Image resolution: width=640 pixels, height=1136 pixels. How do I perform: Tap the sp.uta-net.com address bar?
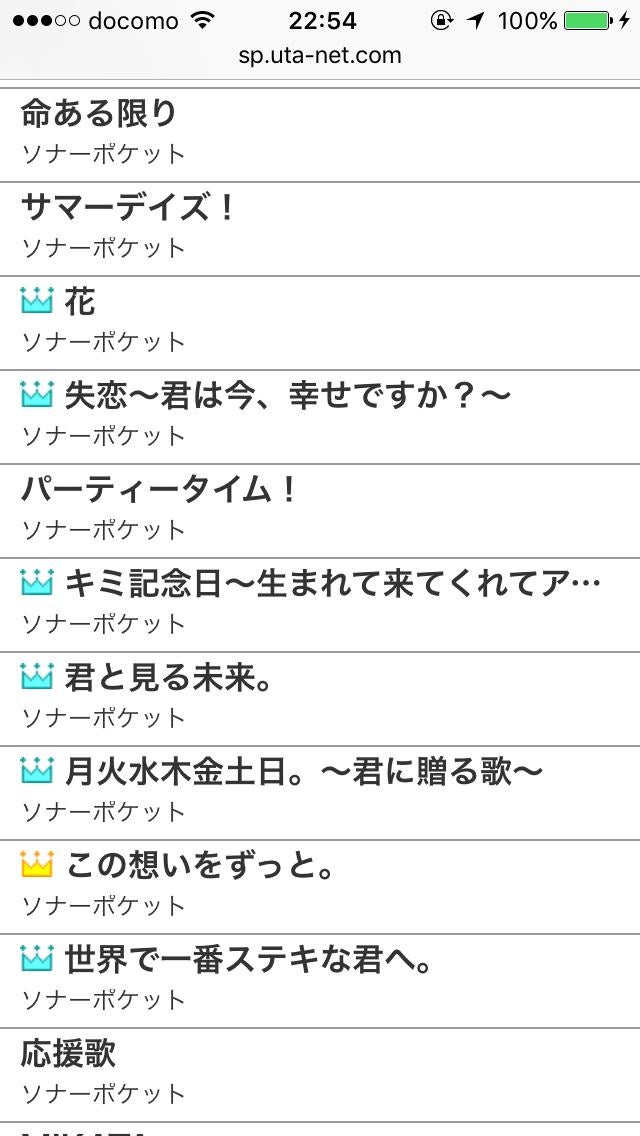pyautogui.click(x=320, y=56)
